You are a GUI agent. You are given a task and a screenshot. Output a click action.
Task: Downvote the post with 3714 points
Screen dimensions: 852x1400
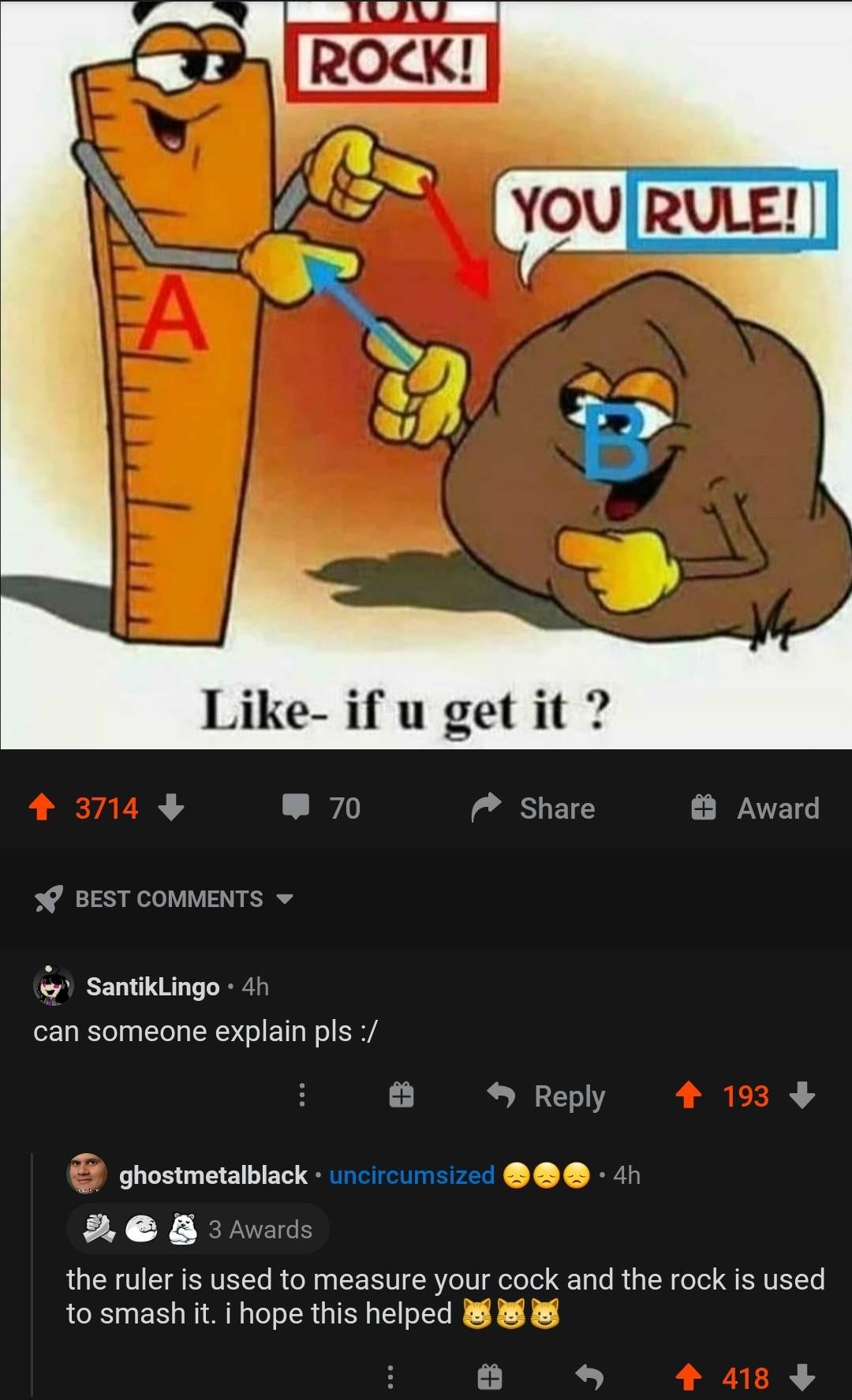[x=170, y=808]
